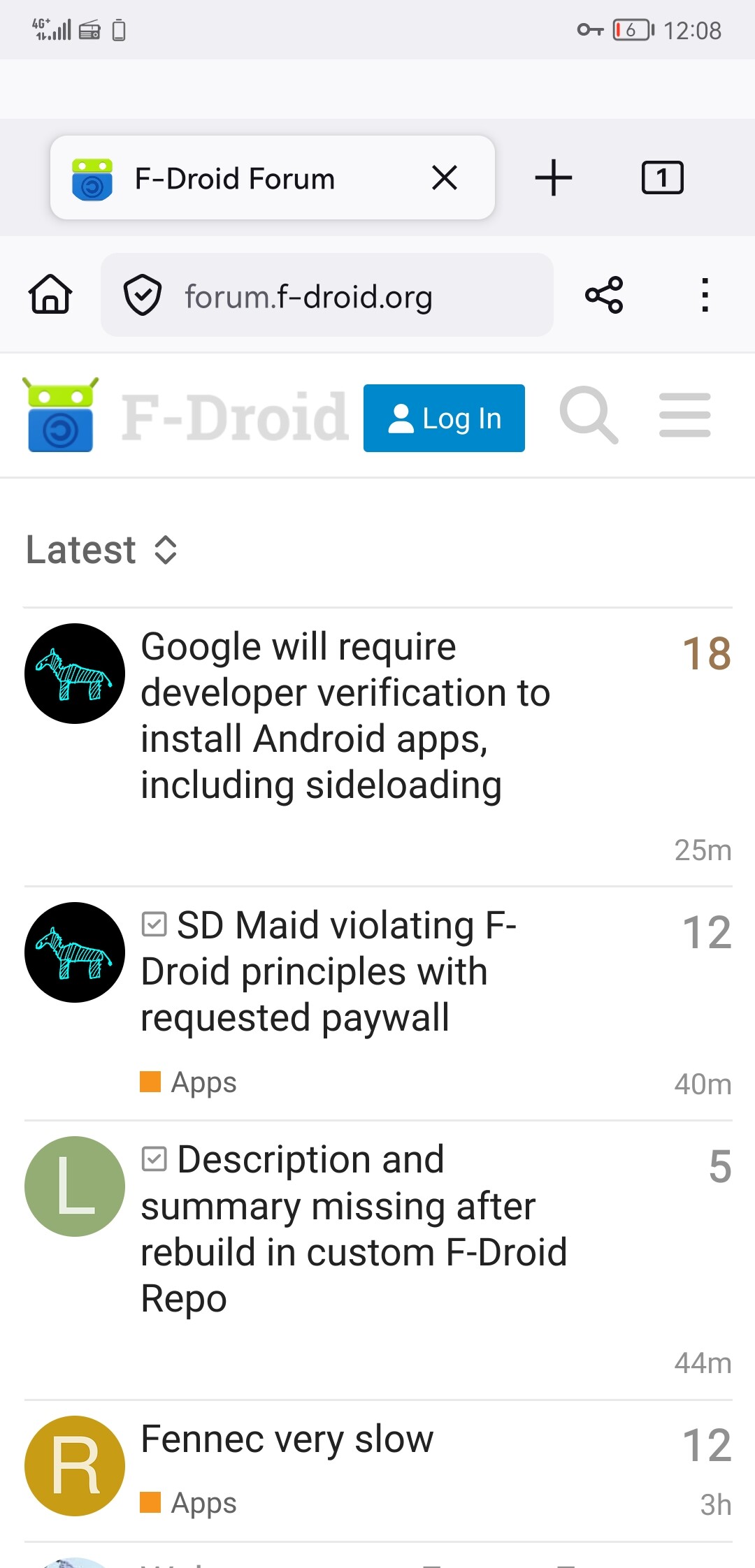
Task: Tap the F-Droid logo in header
Action: pos(185,416)
